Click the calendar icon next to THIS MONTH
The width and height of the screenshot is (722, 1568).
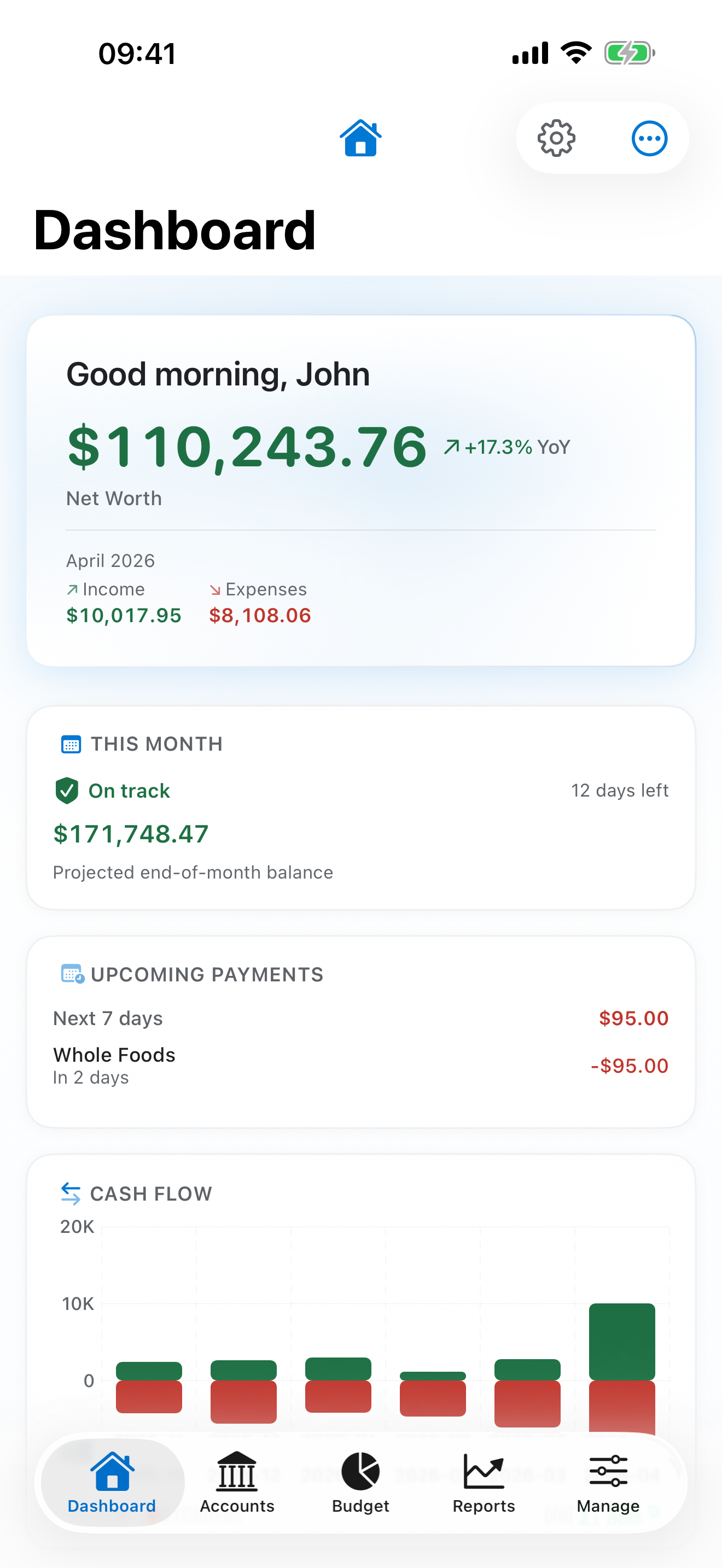71,744
